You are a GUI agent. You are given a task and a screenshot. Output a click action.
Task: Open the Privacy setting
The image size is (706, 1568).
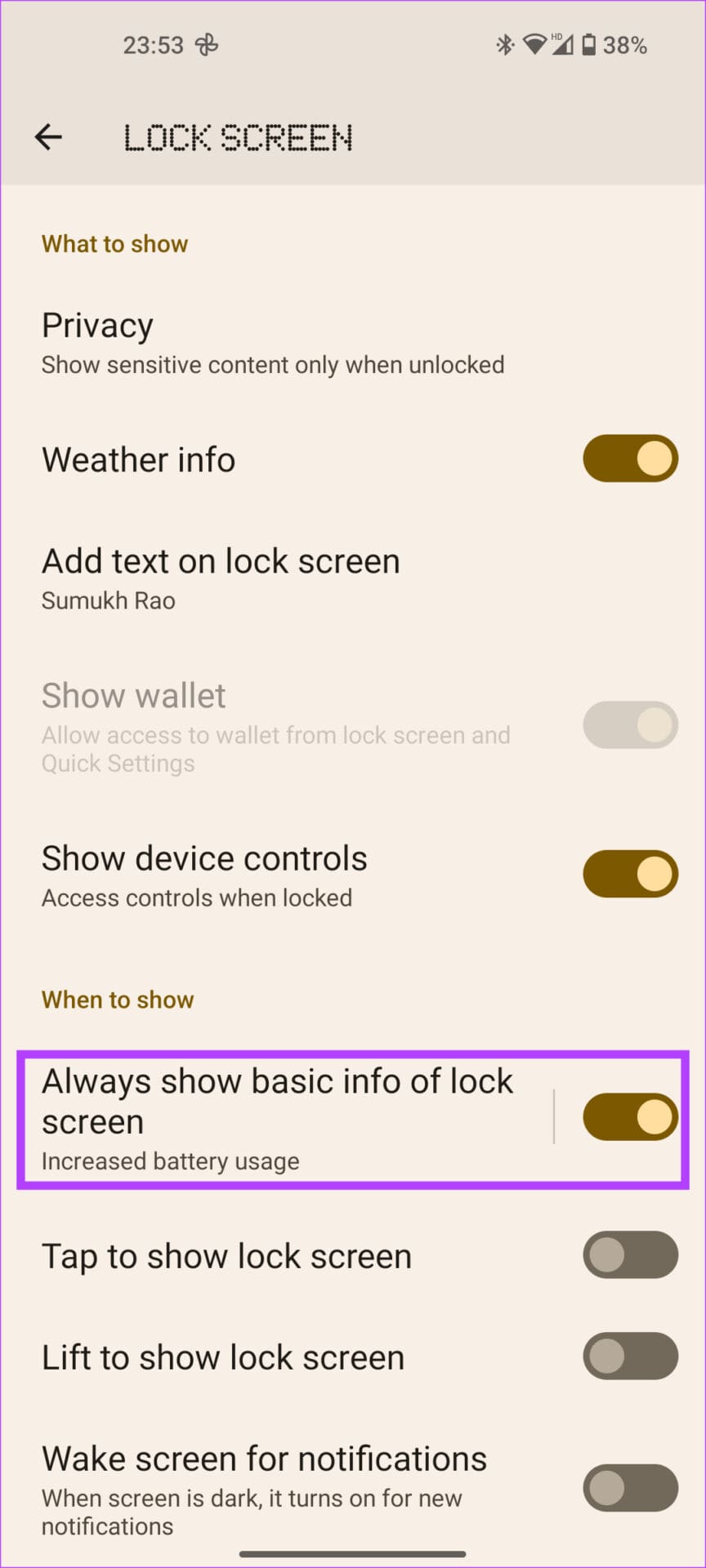353,343
